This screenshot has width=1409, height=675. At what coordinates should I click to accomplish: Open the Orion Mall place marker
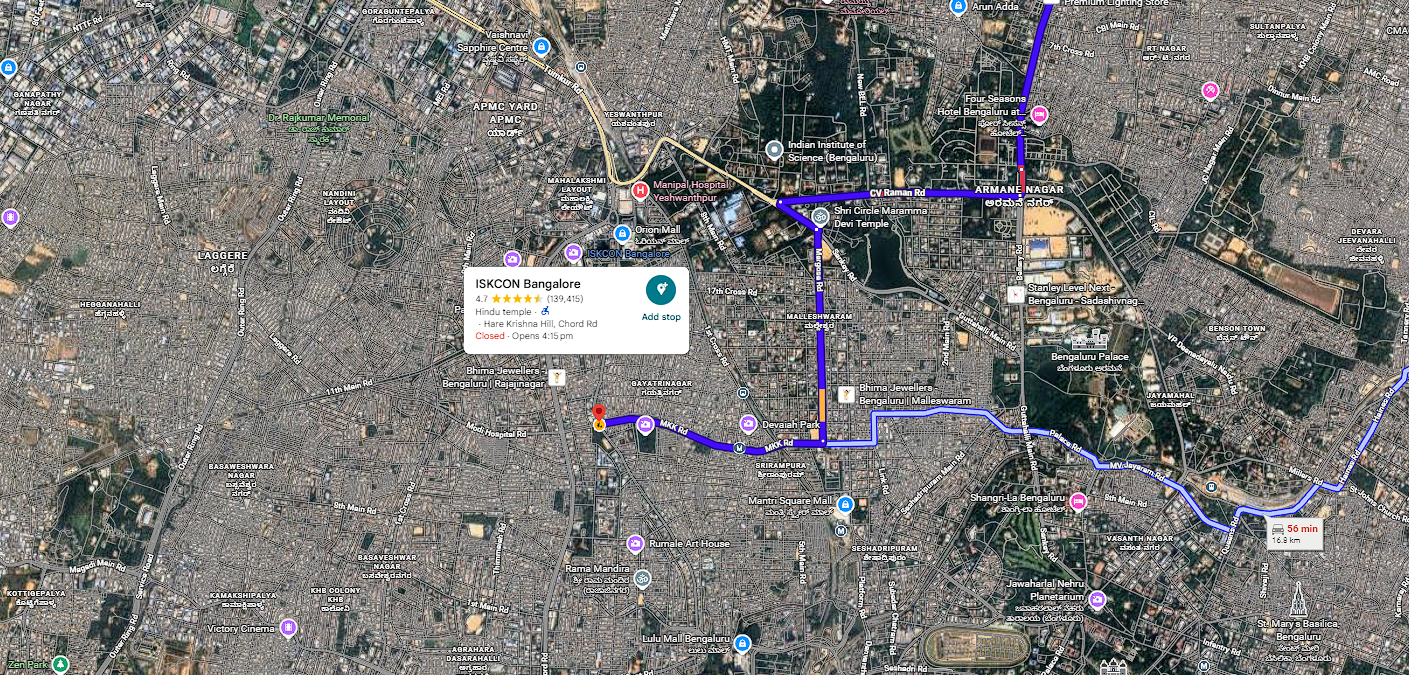pyautogui.click(x=621, y=233)
